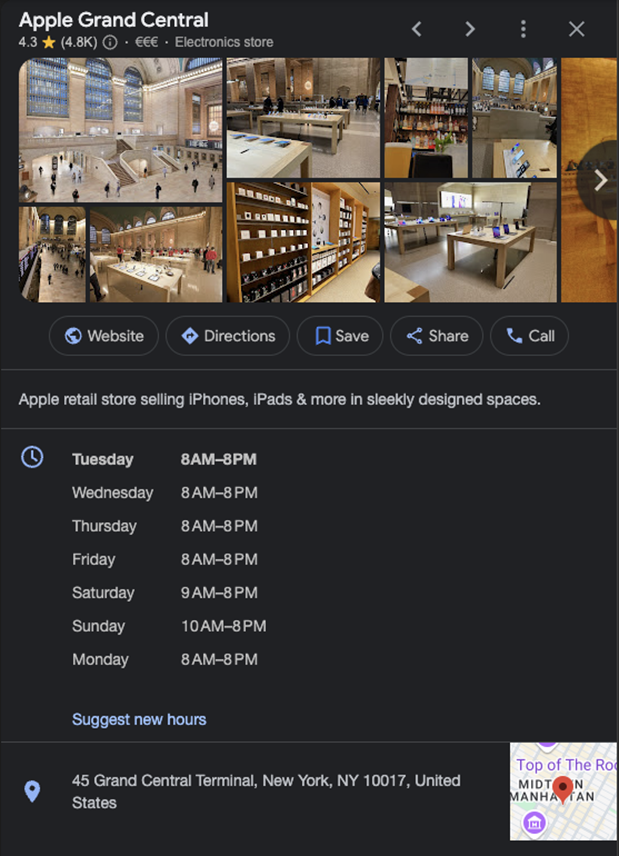619x856 pixels.
Task: Call the store
Action: (x=529, y=336)
